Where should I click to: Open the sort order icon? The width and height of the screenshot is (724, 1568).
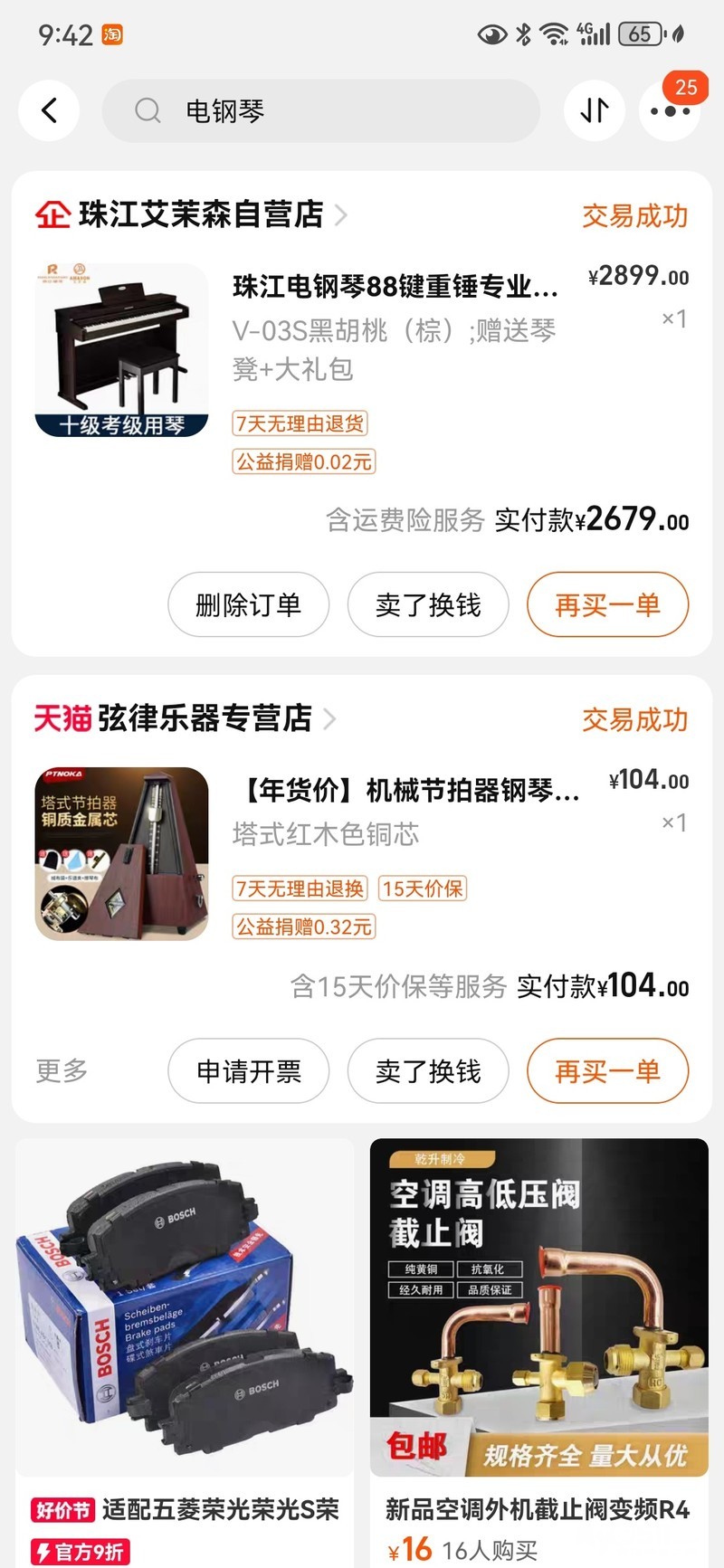(594, 110)
